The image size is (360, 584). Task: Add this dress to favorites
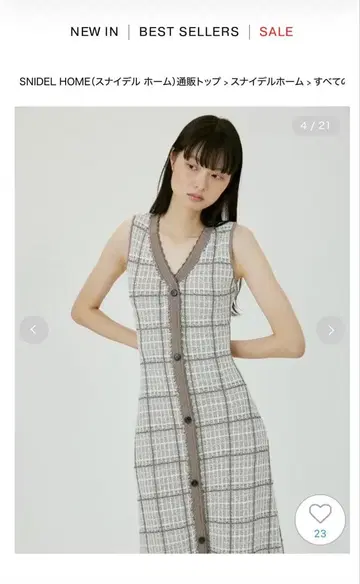[x=320, y=520]
